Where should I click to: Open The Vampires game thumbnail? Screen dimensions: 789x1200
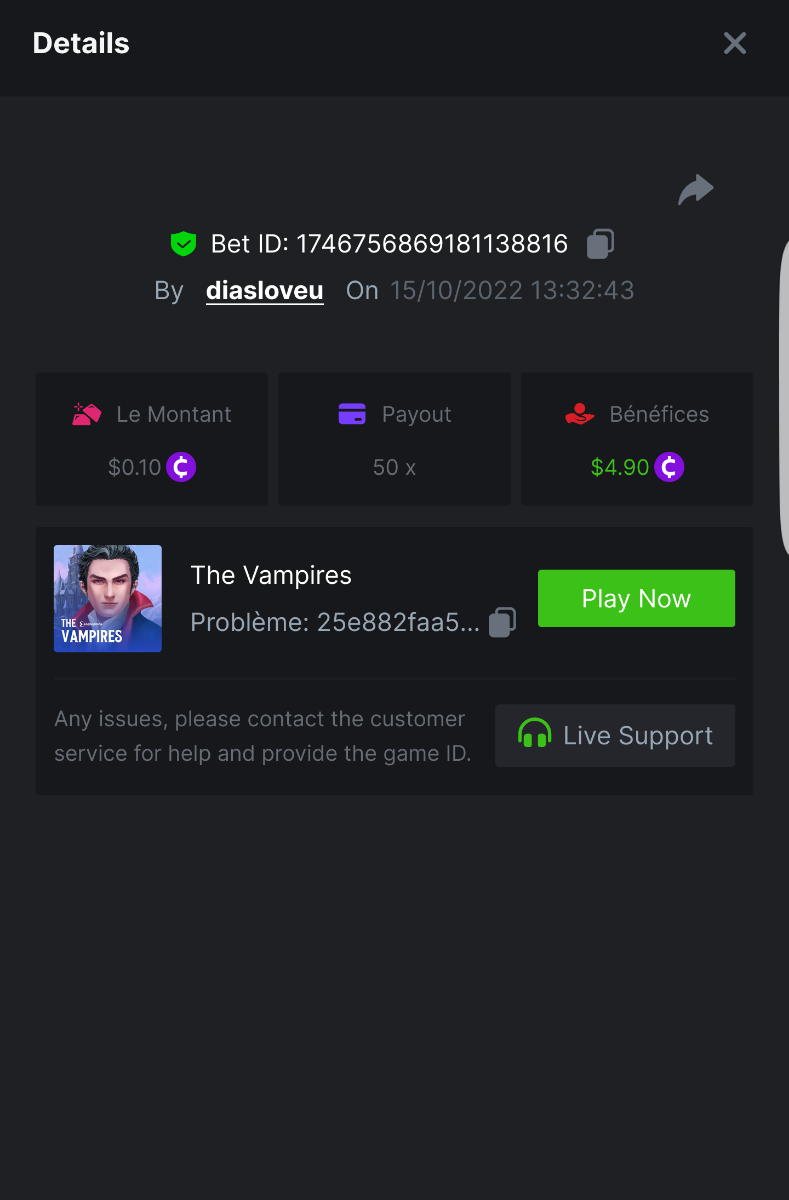pyautogui.click(x=108, y=599)
